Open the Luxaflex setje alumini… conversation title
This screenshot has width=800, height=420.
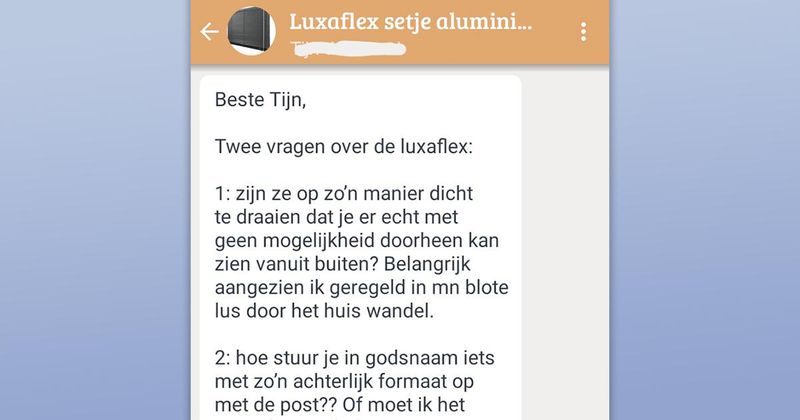410,20
